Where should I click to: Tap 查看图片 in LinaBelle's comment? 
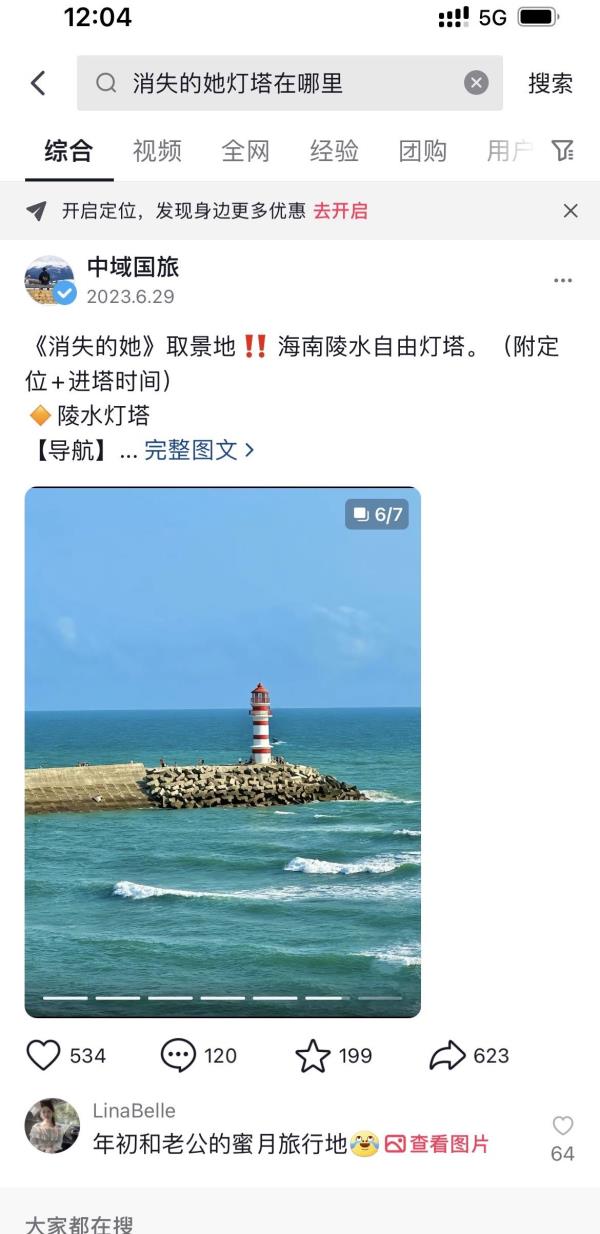[437, 1144]
